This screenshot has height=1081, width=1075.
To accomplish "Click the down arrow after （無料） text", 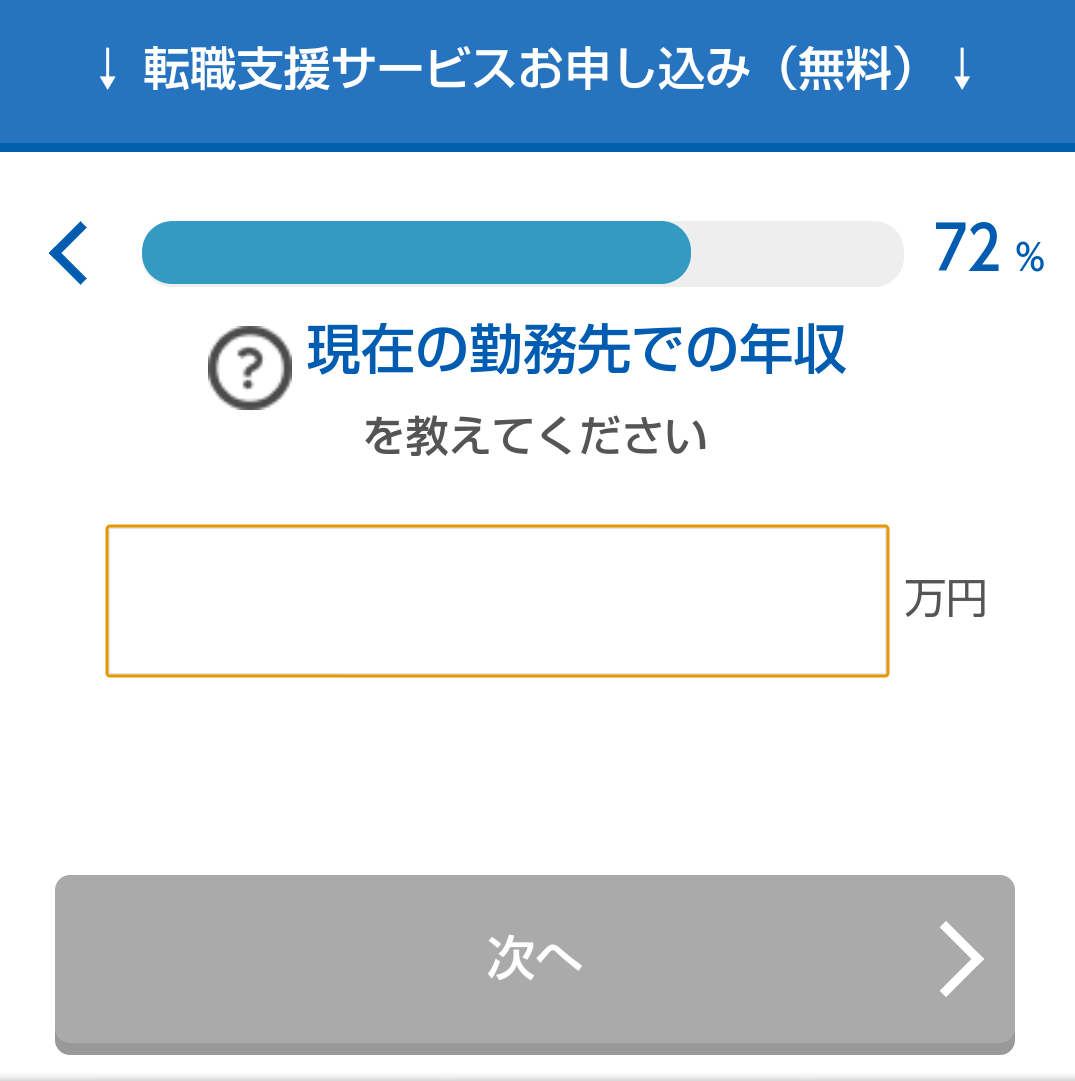I will (963, 71).
